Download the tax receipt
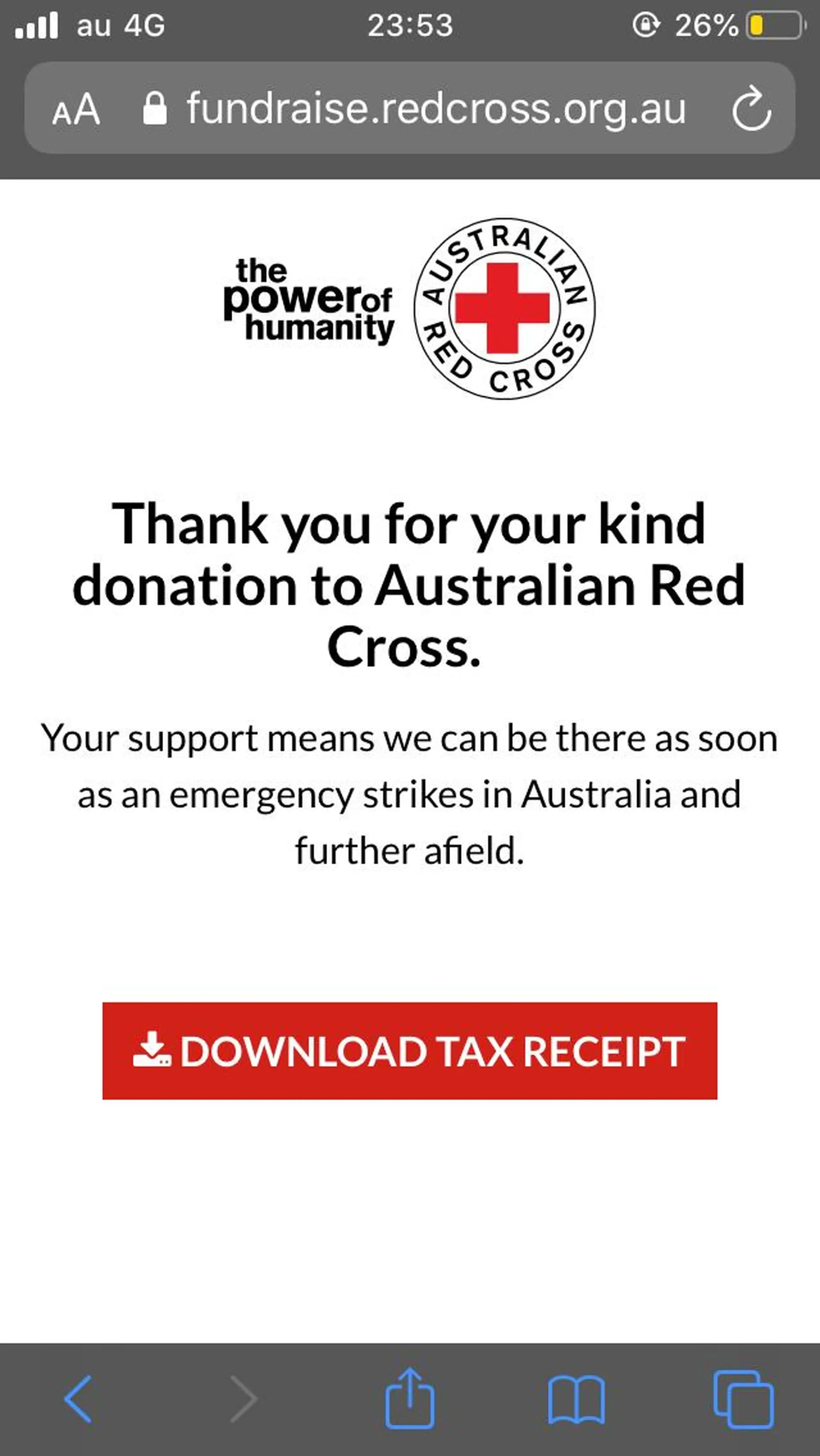Screen dimensions: 820x1456 [410, 1051]
